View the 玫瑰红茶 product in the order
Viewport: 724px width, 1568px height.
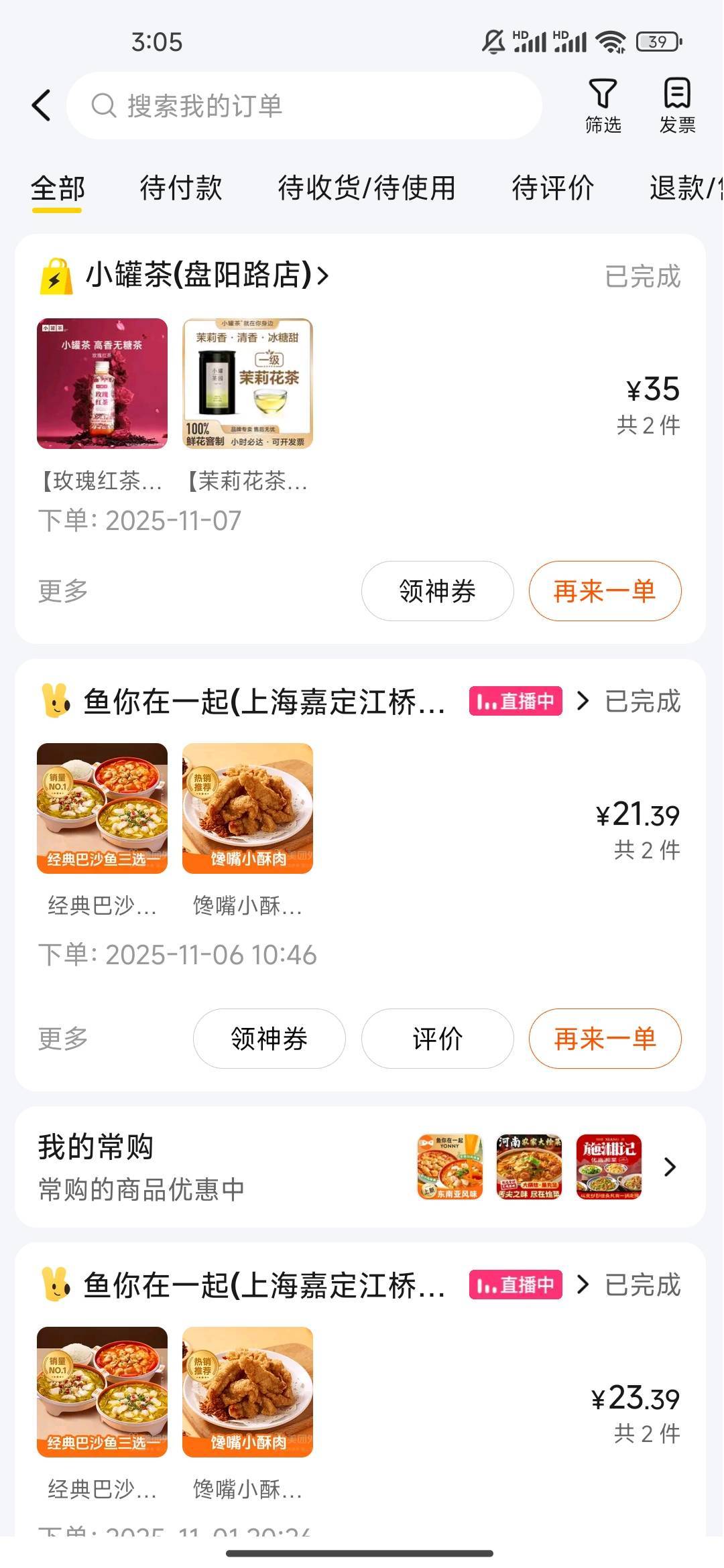pyautogui.click(x=102, y=384)
